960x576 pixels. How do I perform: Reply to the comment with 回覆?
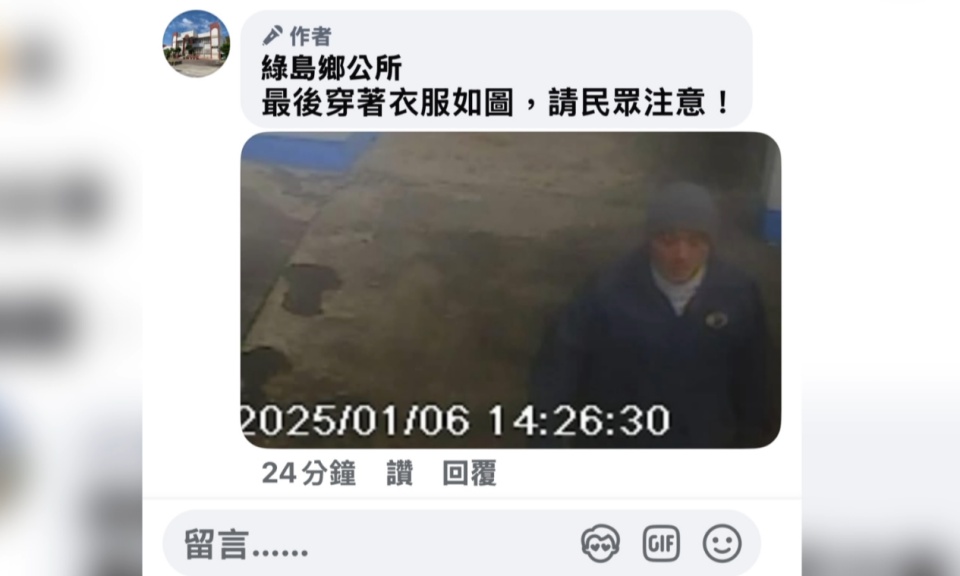click(469, 473)
